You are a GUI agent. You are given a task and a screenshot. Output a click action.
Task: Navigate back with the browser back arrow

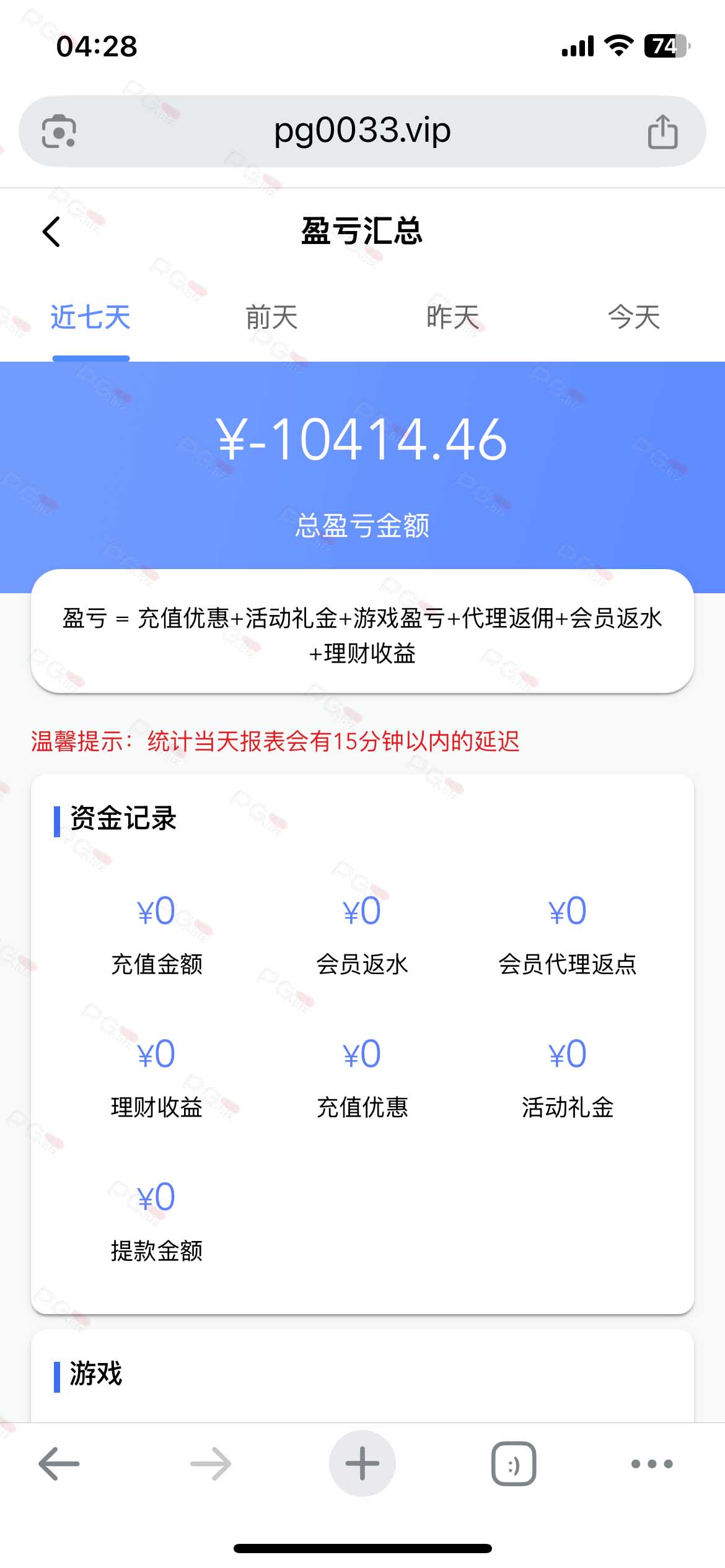click(x=59, y=1464)
